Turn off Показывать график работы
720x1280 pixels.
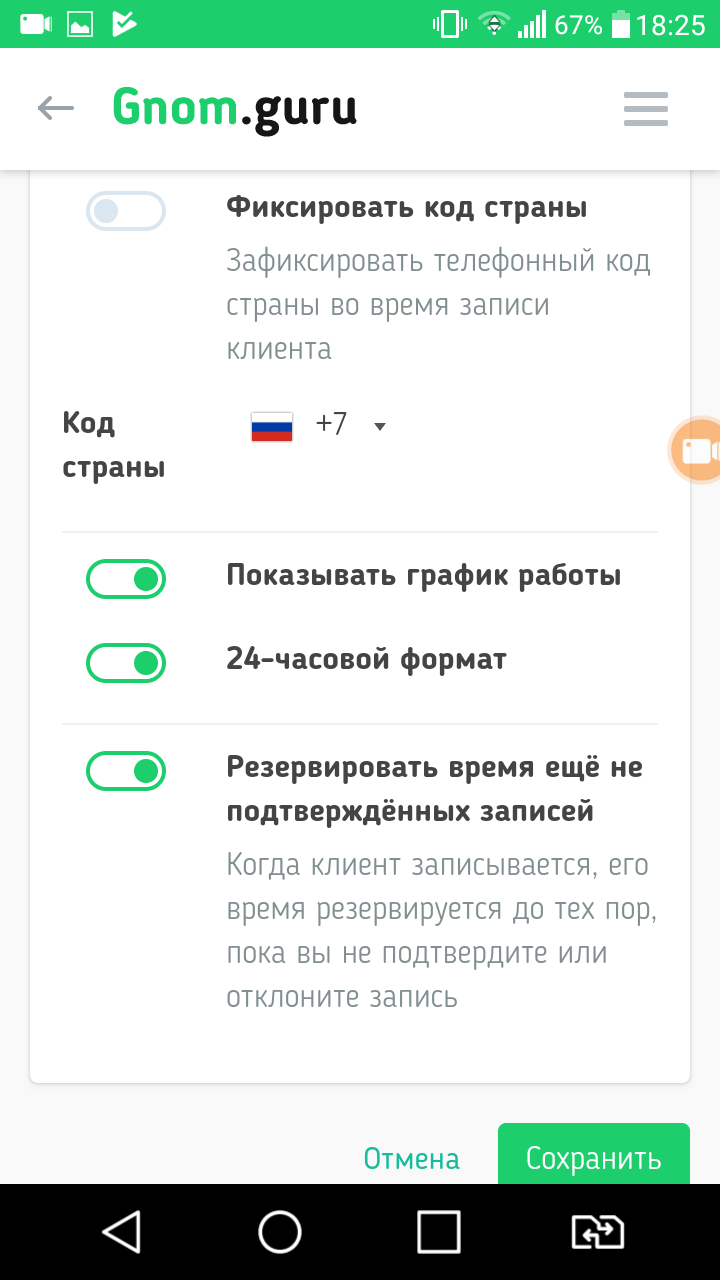(126, 579)
